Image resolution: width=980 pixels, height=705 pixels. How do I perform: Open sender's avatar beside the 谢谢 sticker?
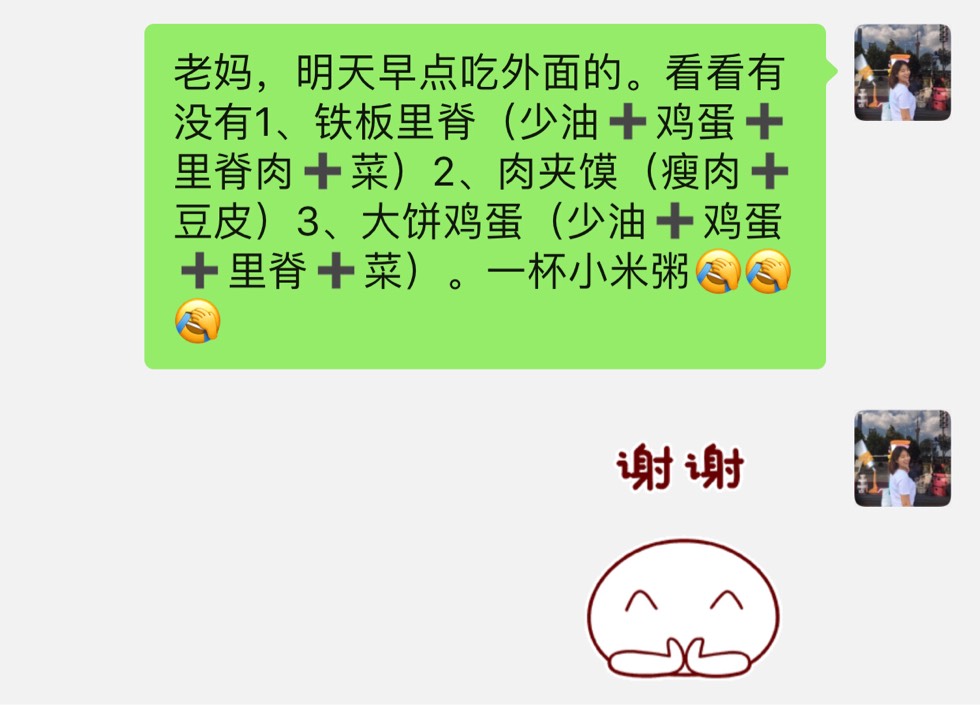click(901, 458)
